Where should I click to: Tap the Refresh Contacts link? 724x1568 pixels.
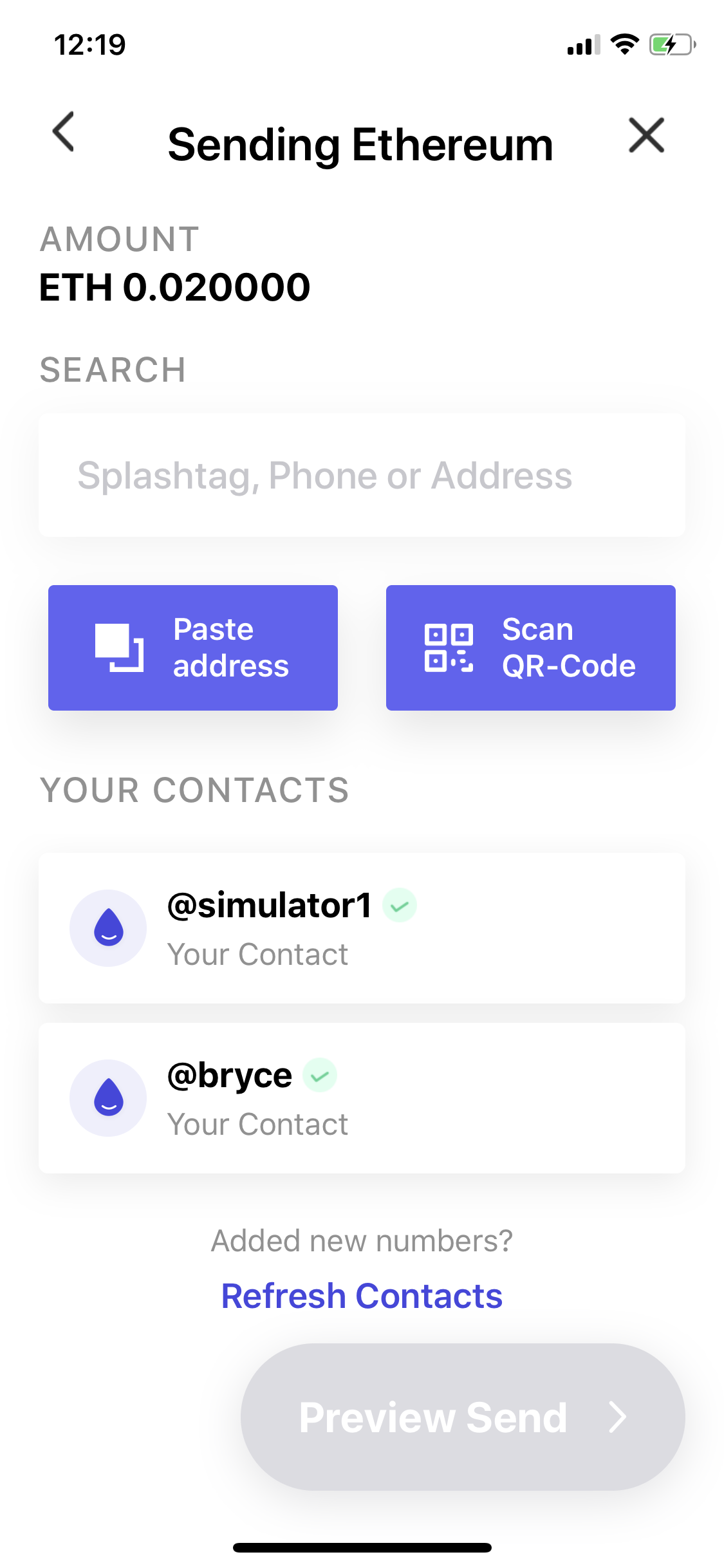click(x=362, y=1296)
